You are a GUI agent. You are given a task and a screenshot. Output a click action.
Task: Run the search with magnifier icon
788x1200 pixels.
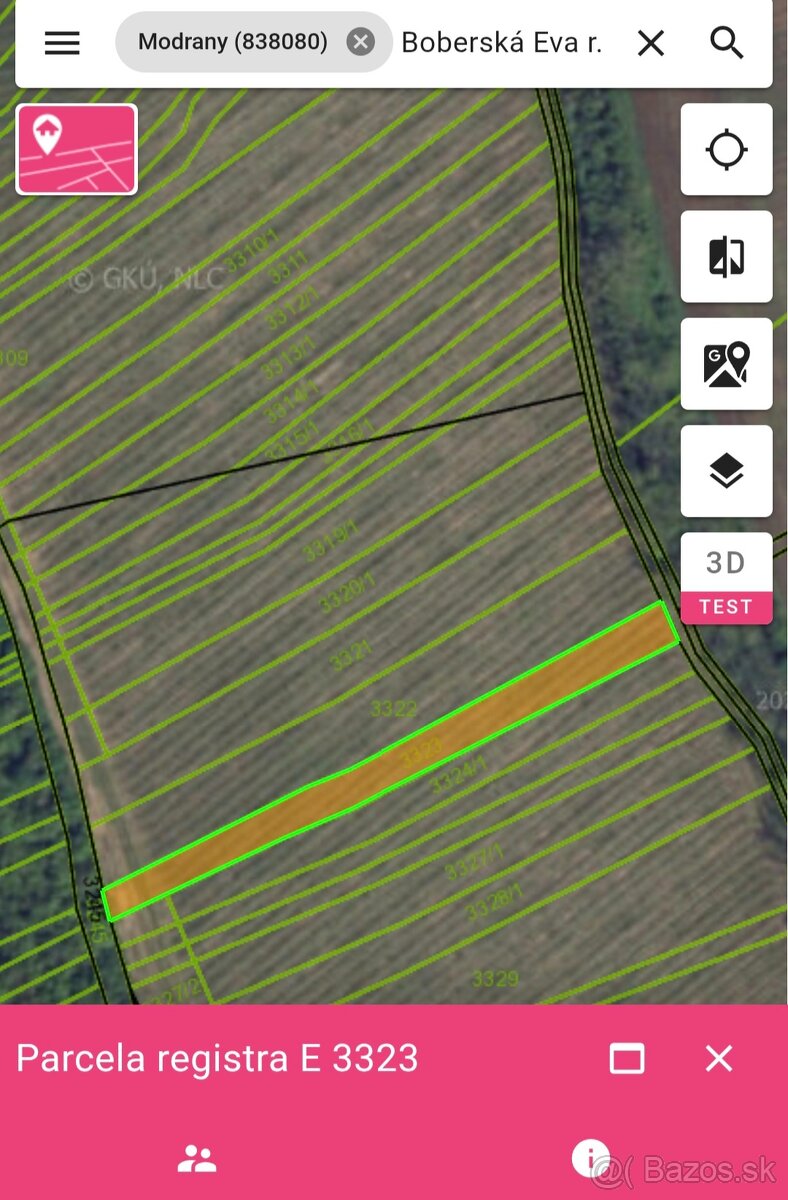(x=727, y=43)
